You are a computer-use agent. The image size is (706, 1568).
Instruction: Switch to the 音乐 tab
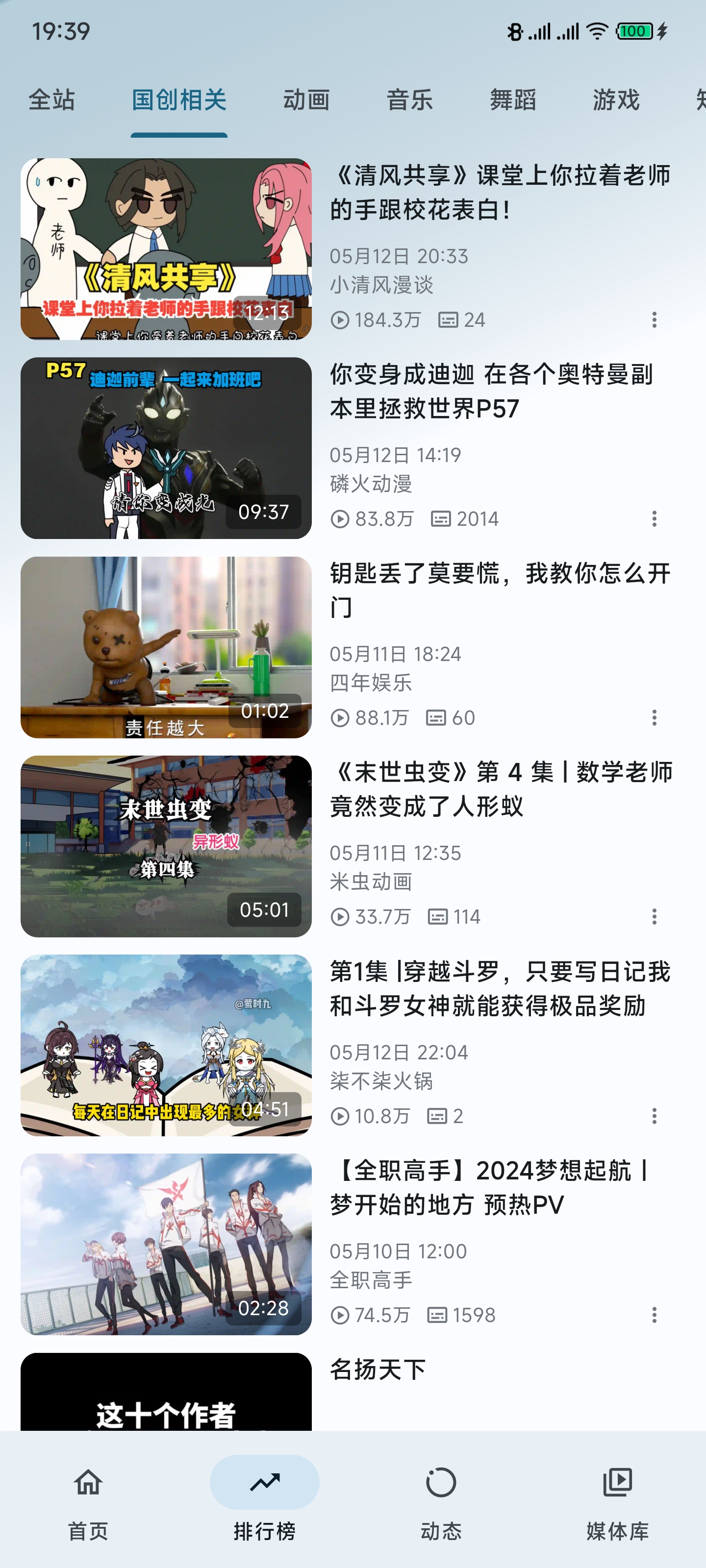409,100
